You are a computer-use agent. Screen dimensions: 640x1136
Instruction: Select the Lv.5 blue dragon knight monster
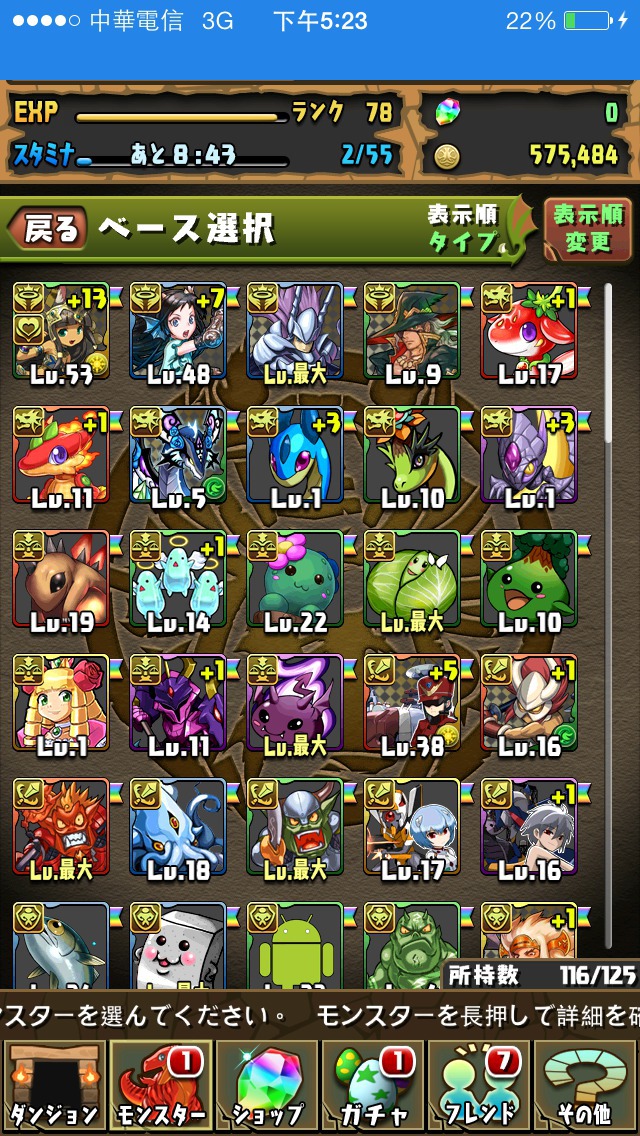pos(178,456)
